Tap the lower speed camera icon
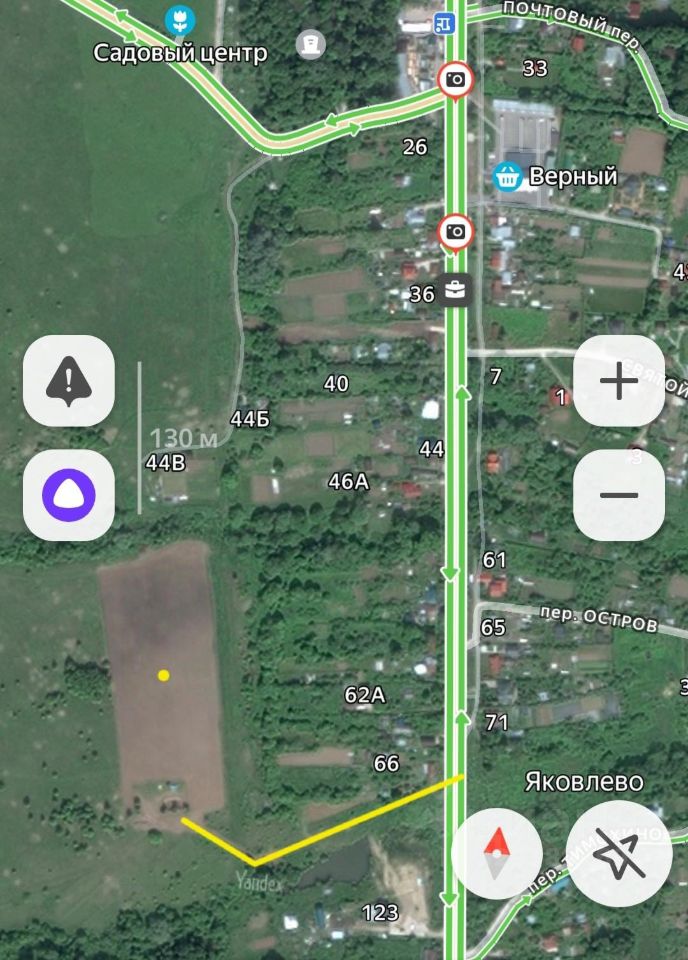The image size is (688, 960). (456, 231)
